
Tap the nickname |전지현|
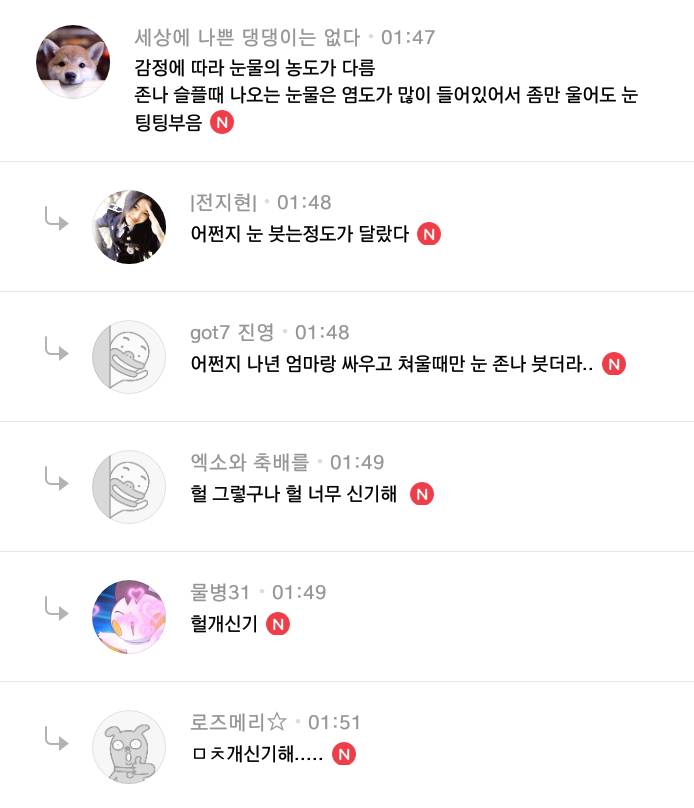point(224,202)
